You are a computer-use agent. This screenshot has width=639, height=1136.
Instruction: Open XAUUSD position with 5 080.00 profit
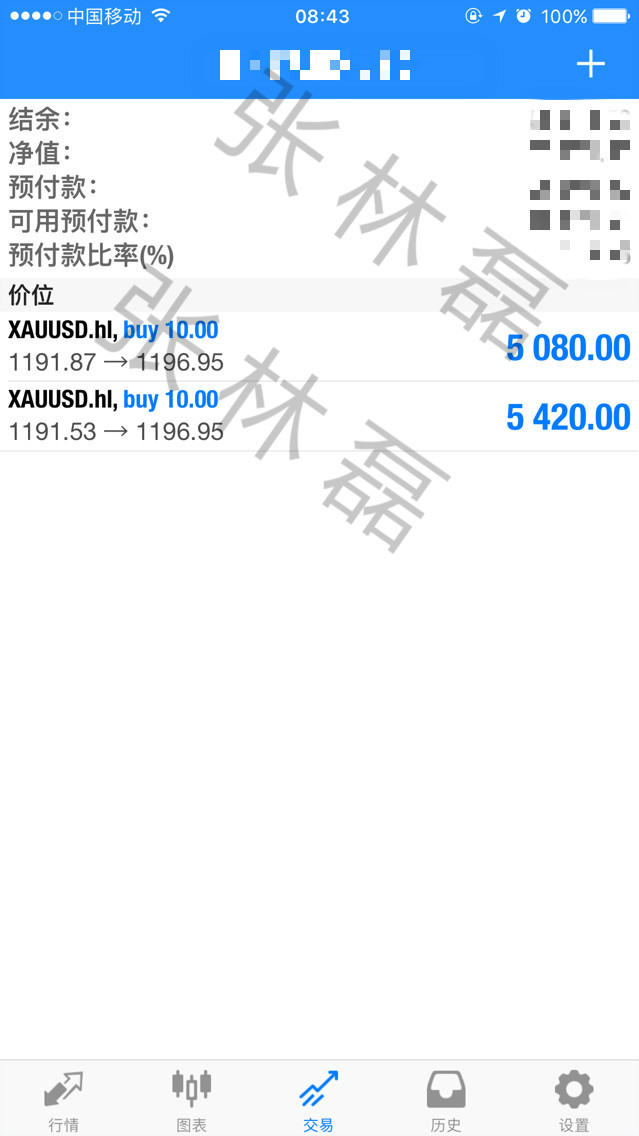(319, 346)
